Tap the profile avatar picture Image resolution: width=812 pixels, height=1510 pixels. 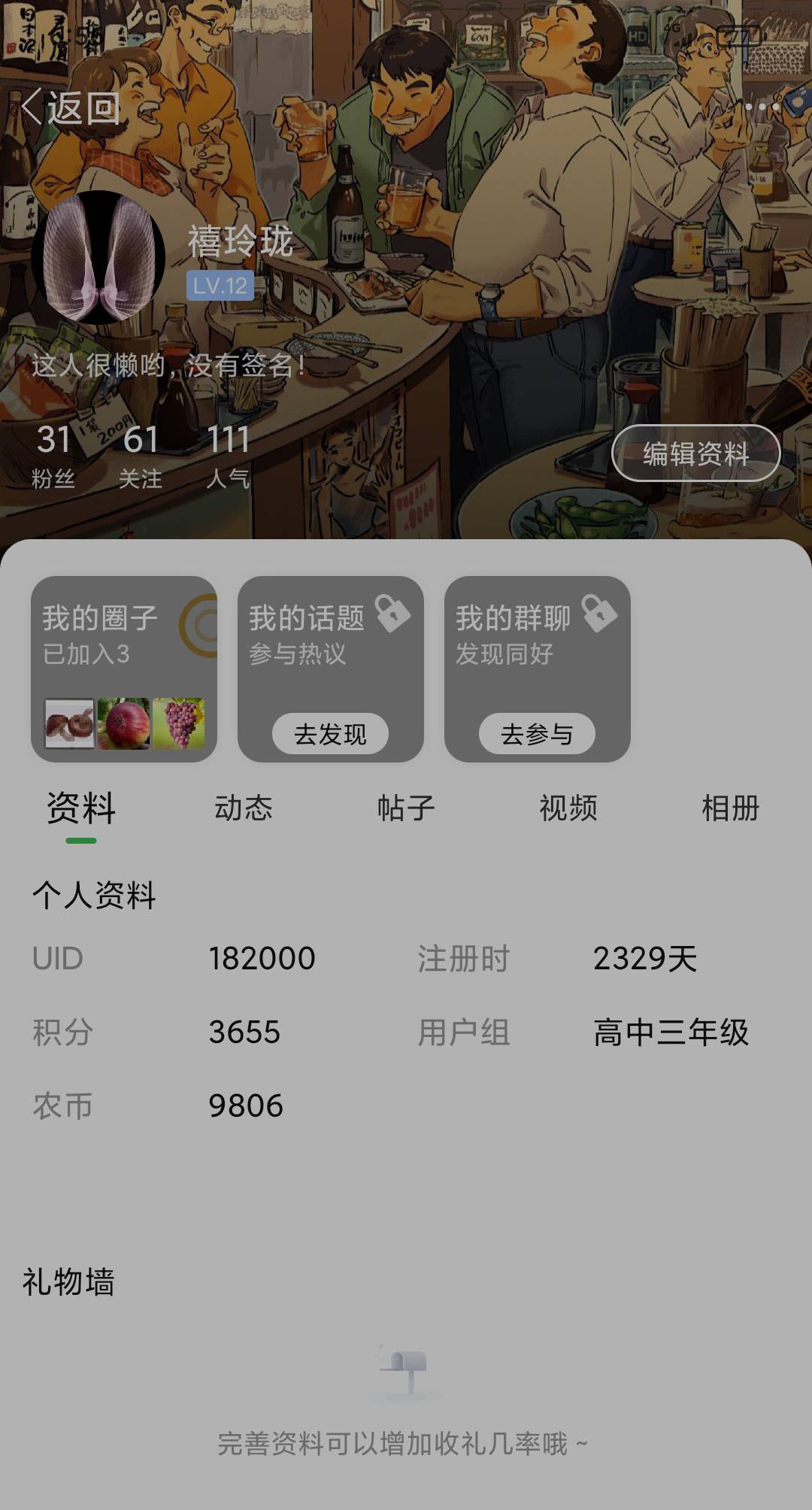pyautogui.click(x=98, y=258)
